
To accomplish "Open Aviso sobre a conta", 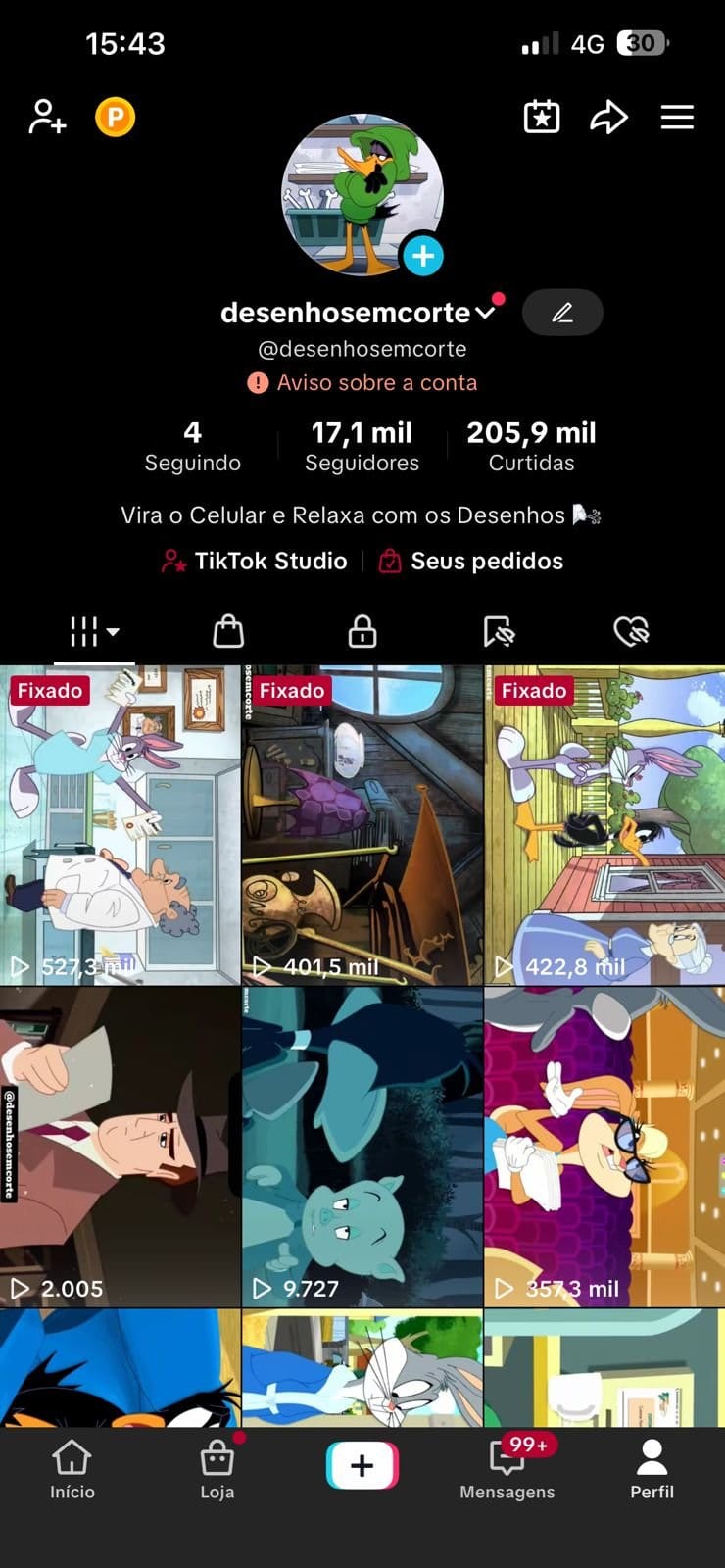I will point(362,383).
